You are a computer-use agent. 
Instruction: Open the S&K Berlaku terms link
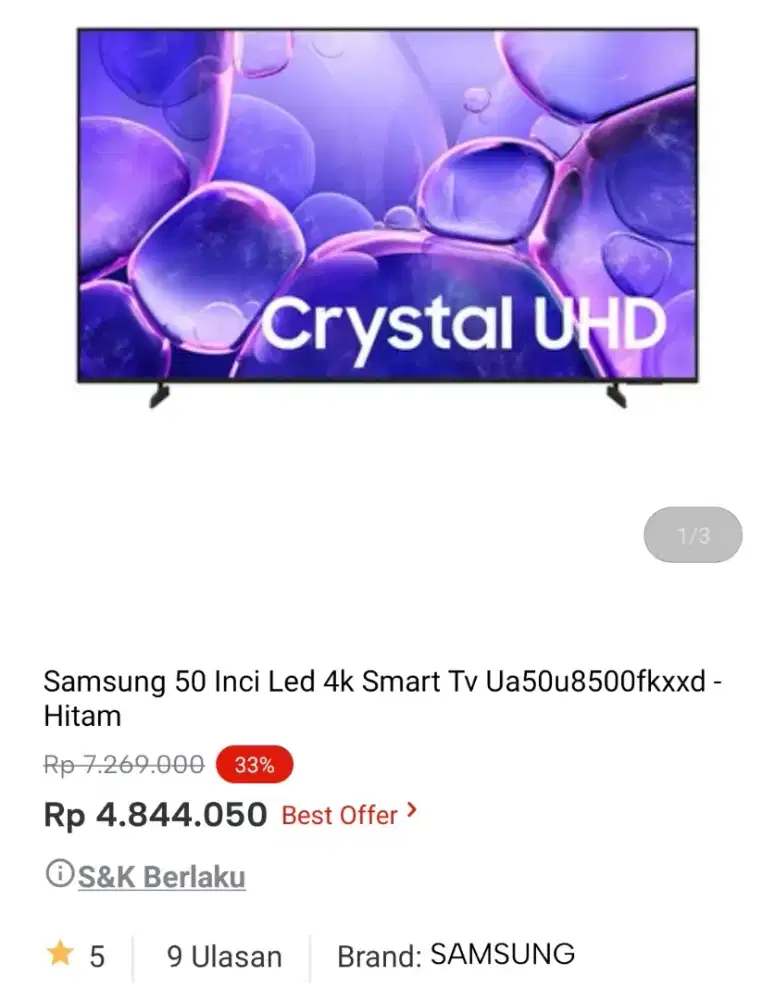click(161, 877)
